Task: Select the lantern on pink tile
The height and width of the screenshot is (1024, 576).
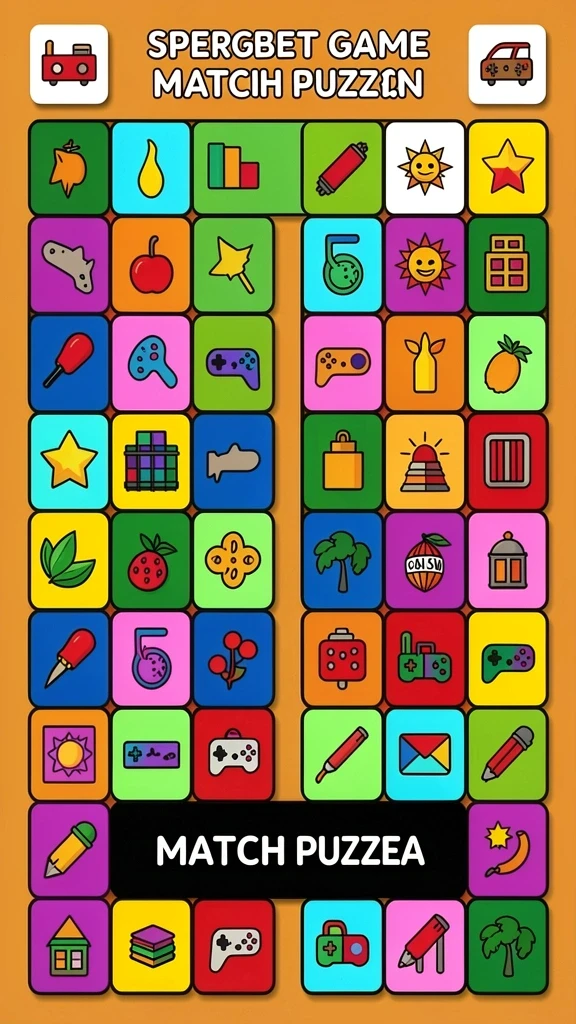Action: 507,560
